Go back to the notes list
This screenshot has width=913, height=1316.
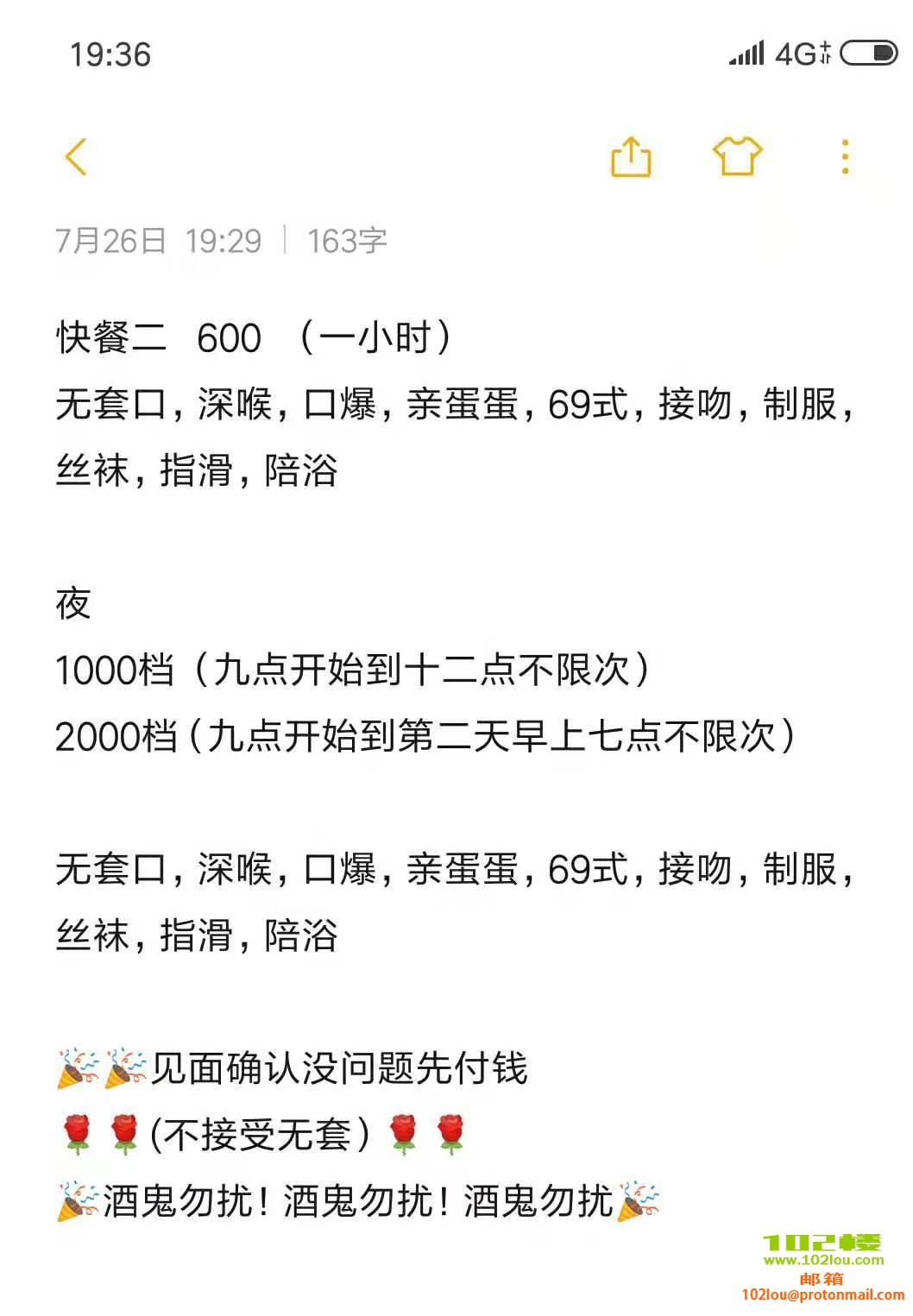76,157
